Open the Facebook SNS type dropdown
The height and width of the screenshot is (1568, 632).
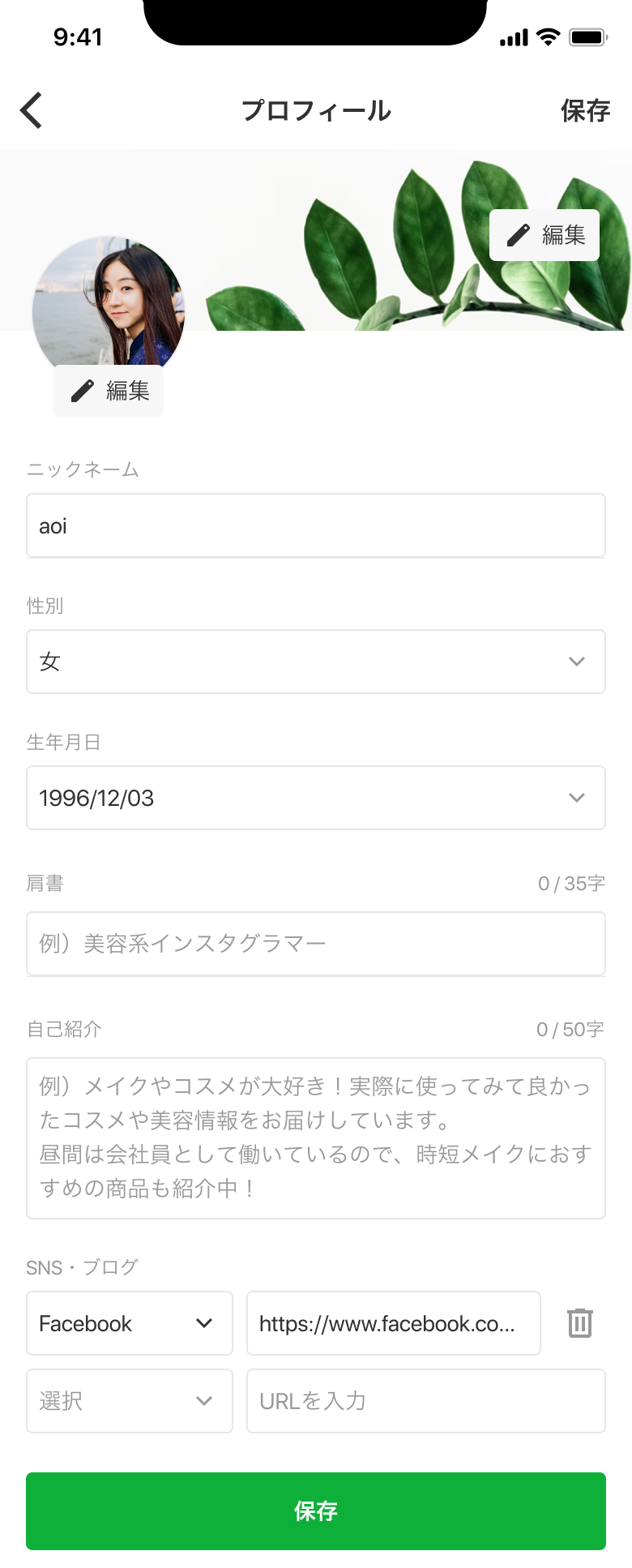(x=130, y=1323)
